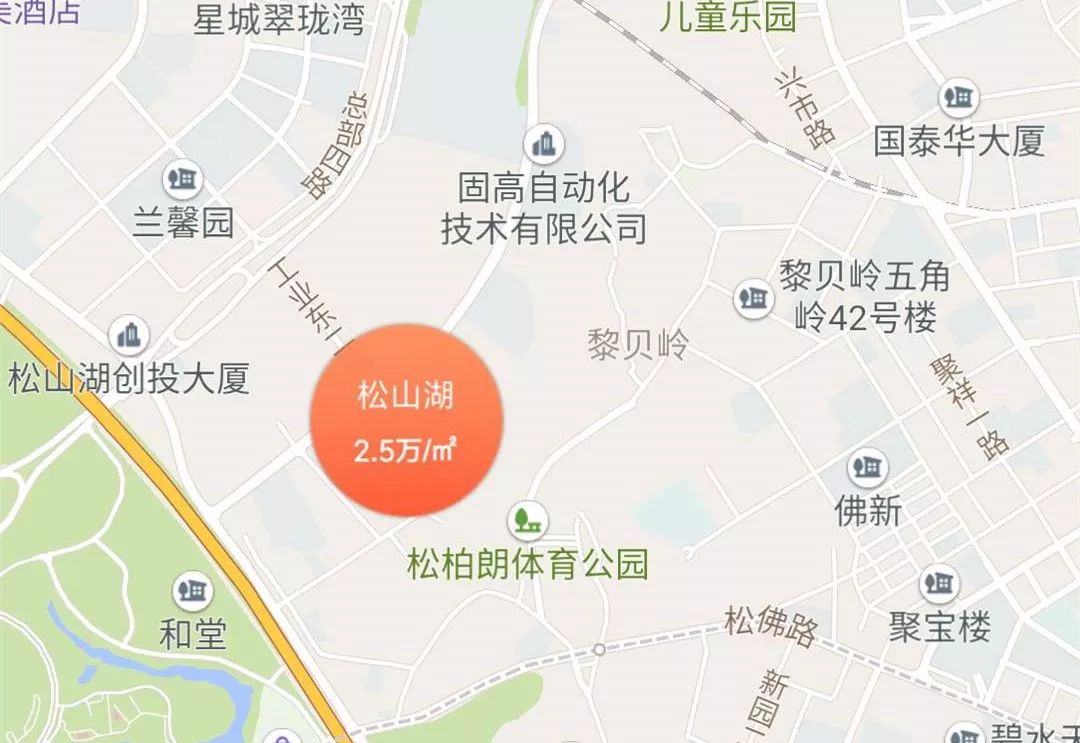
Task: Select the 兰馨园 residence marker
Action: click(183, 180)
